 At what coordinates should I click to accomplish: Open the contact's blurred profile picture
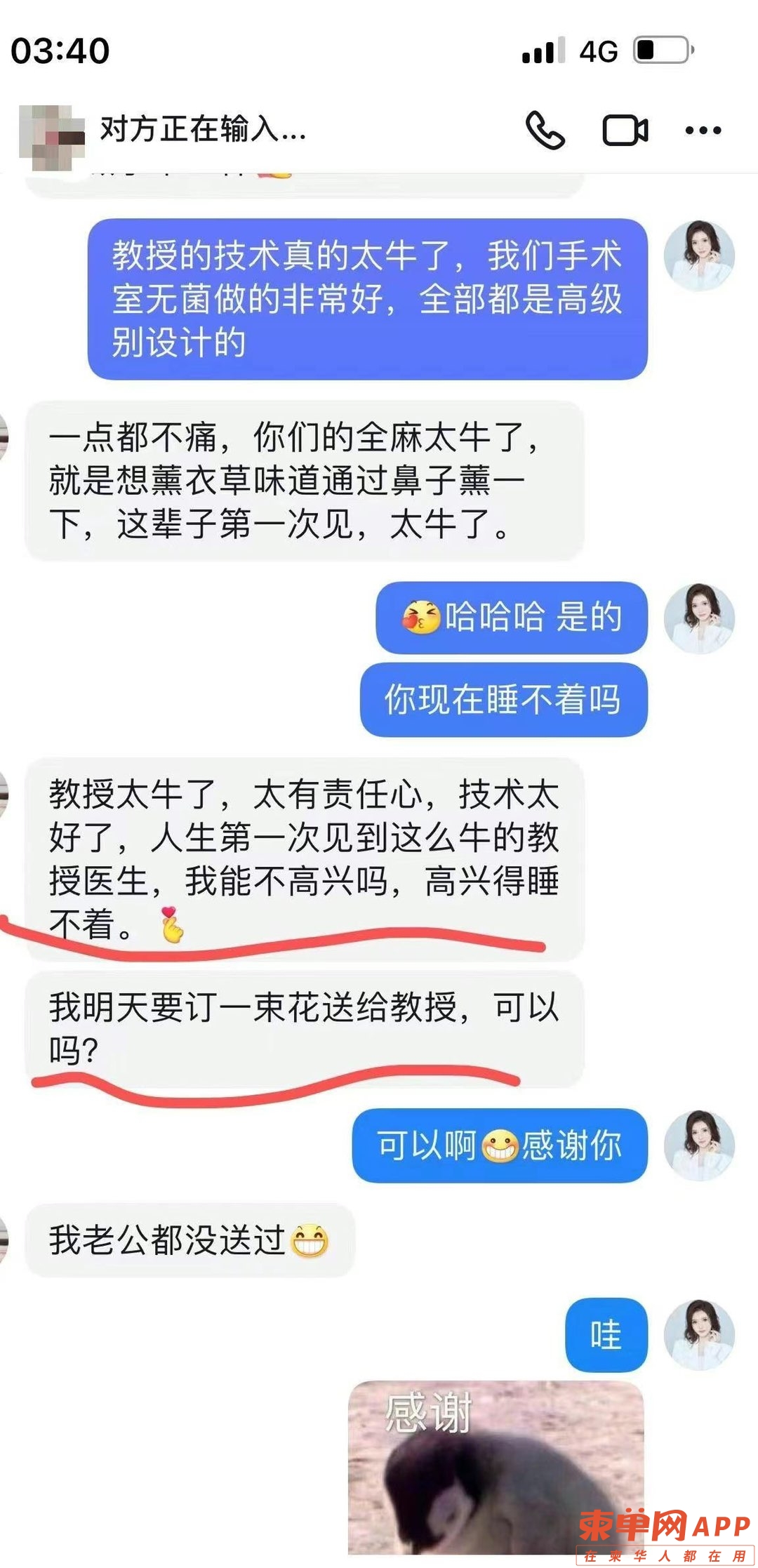(x=51, y=136)
